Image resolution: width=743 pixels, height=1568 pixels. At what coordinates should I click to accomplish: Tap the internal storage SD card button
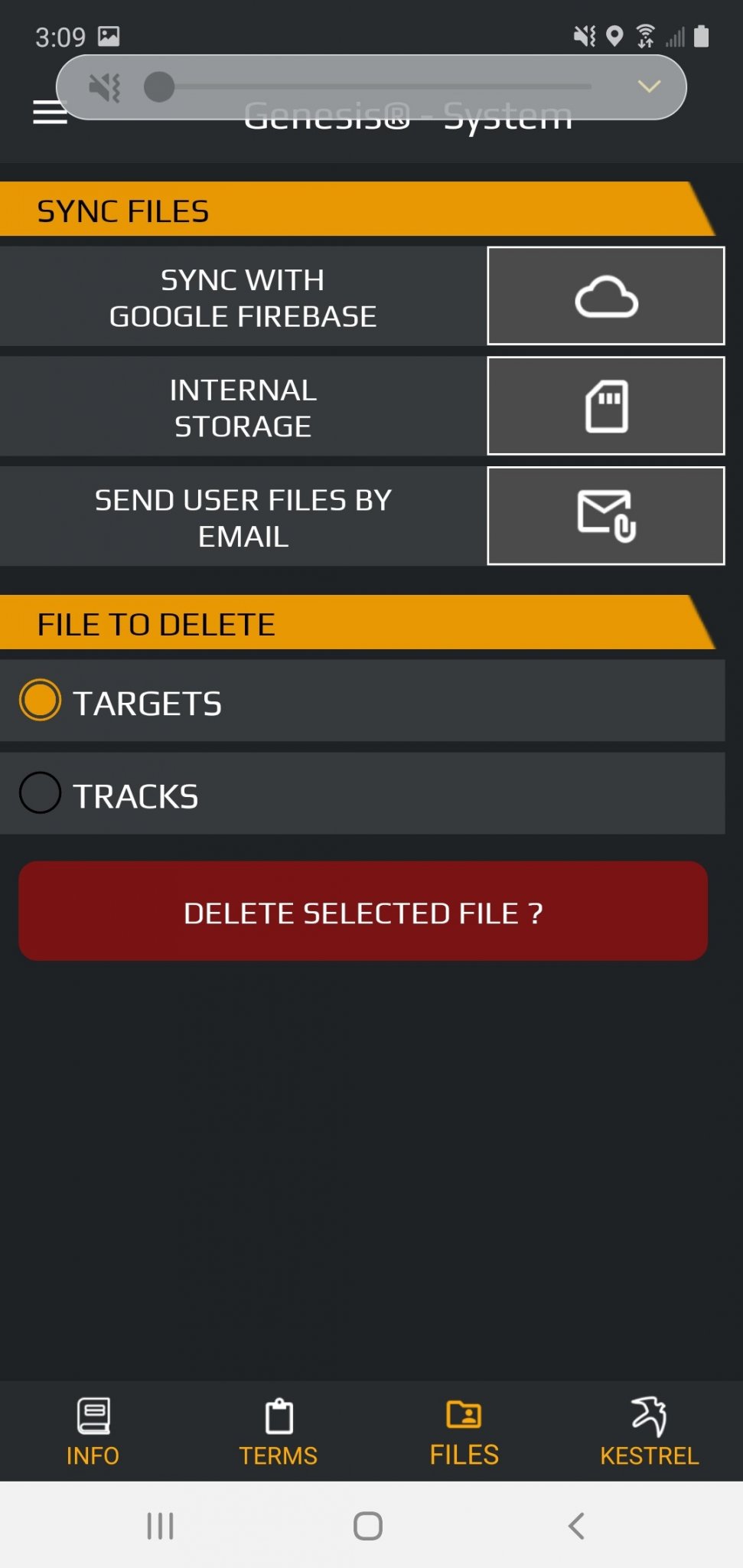pos(605,406)
